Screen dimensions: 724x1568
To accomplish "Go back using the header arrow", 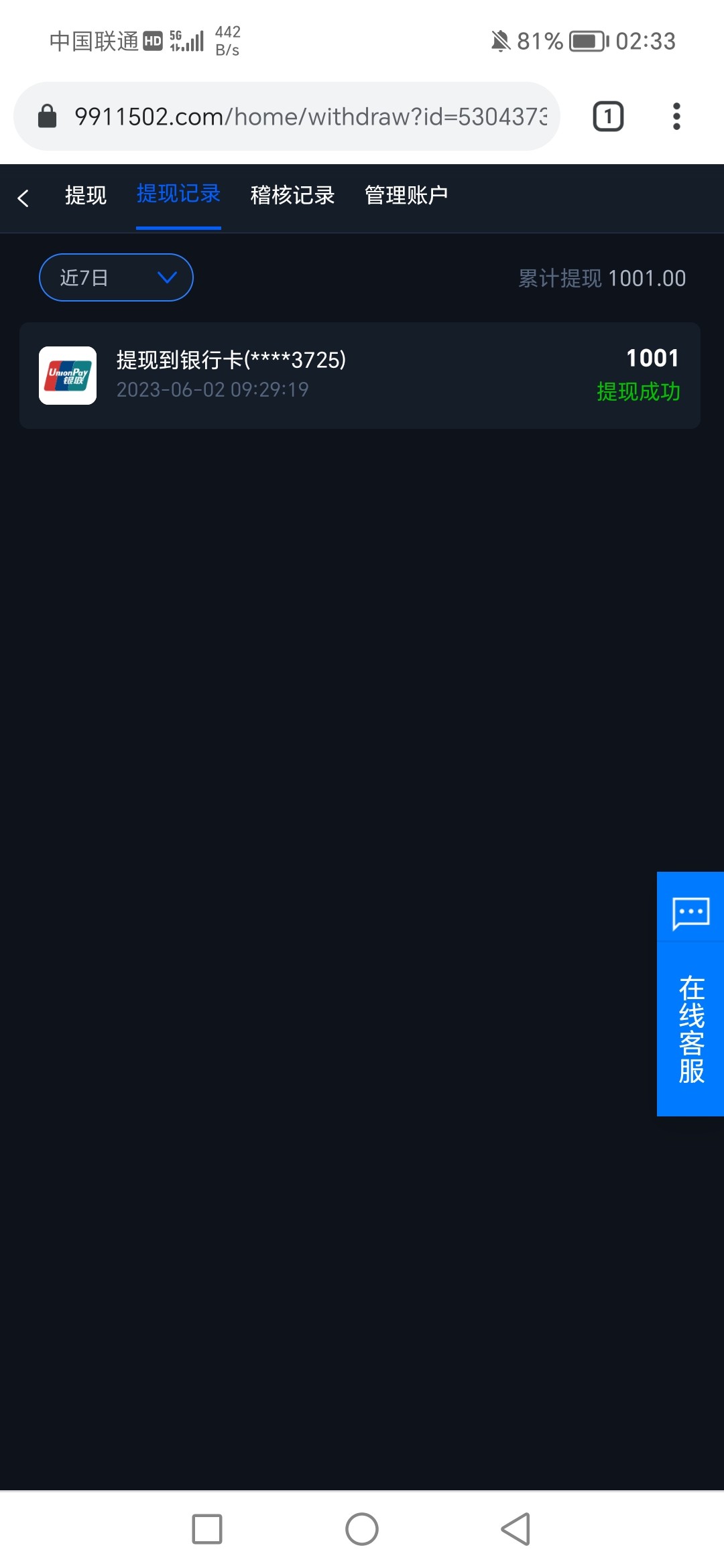I will click(23, 198).
